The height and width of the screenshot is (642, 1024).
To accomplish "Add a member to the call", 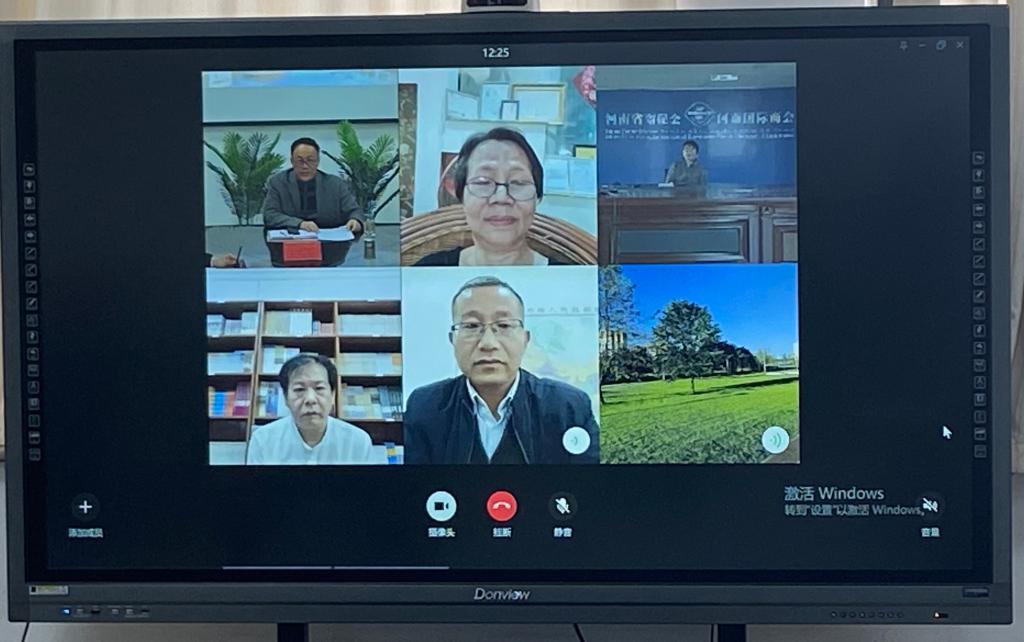I will click(x=86, y=507).
